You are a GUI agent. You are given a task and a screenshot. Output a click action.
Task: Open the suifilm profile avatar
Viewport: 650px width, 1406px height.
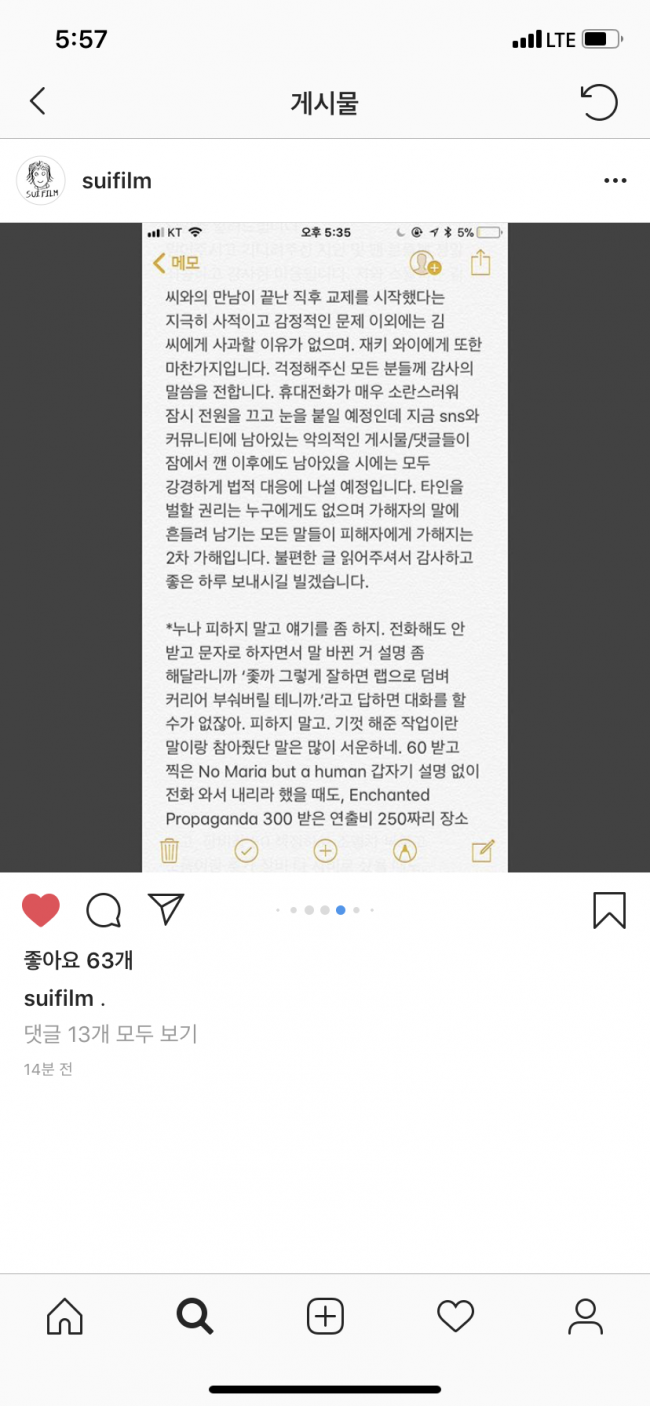pyautogui.click(x=41, y=181)
